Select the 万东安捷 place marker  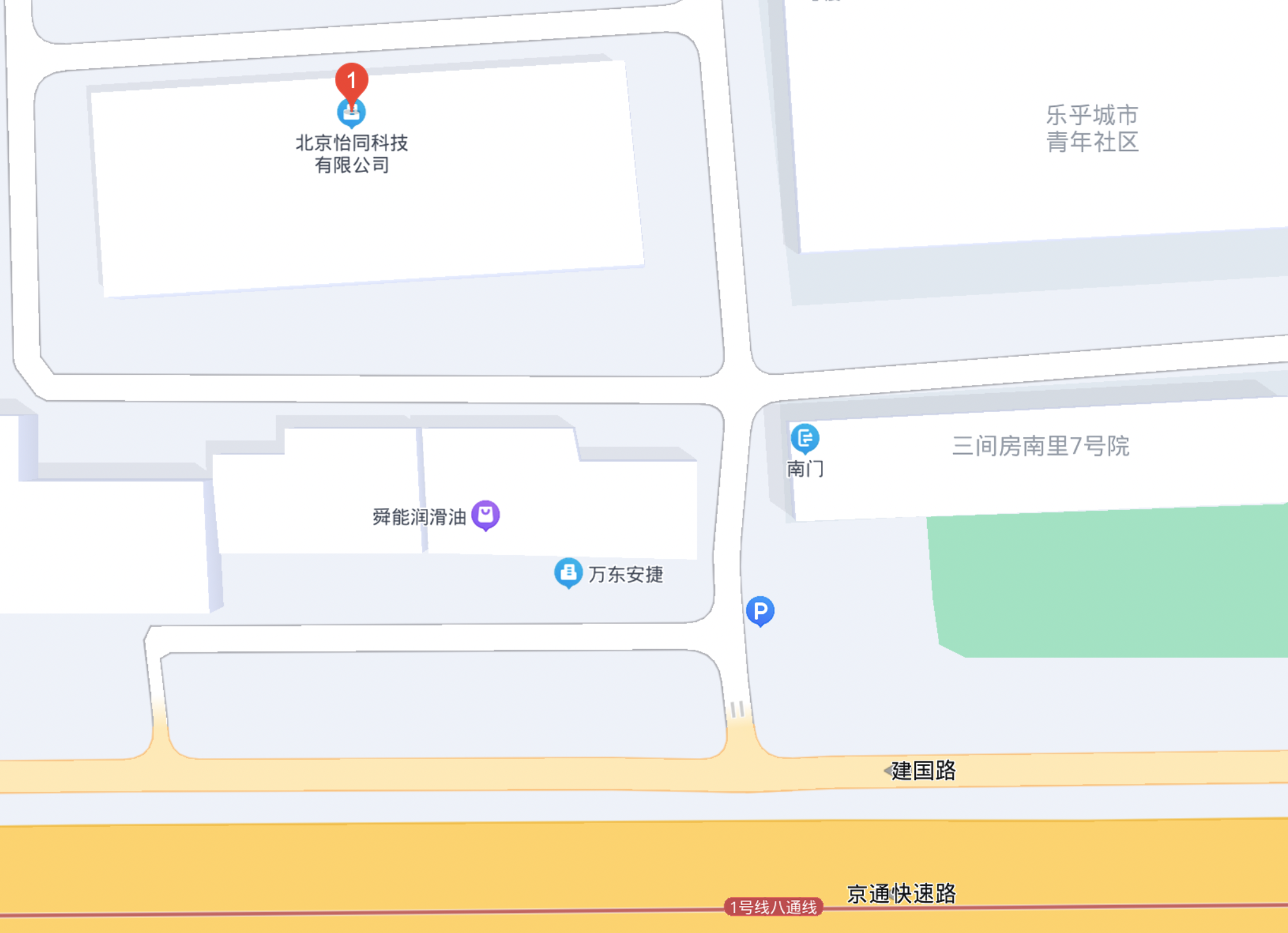click(568, 572)
